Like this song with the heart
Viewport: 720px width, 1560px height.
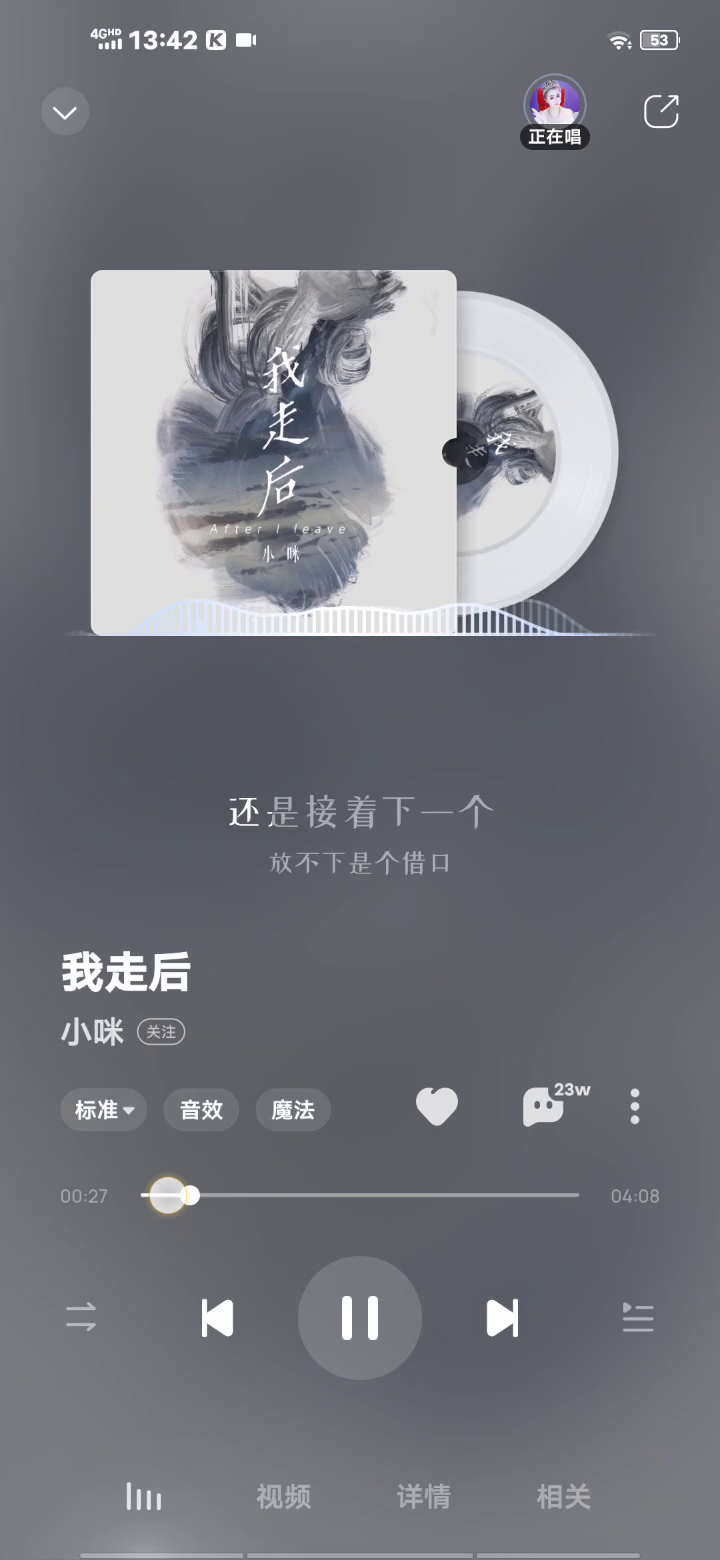coord(437,1107)
